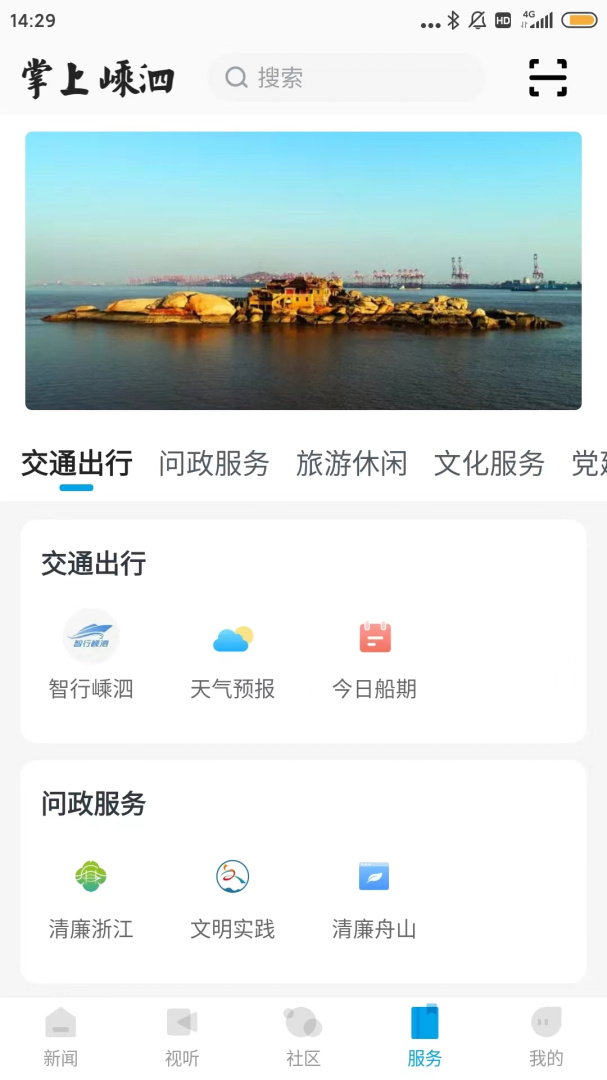The image size is (607, 1080).
Task: Open the 社区 tab
Action: [x=303, y=1037]
